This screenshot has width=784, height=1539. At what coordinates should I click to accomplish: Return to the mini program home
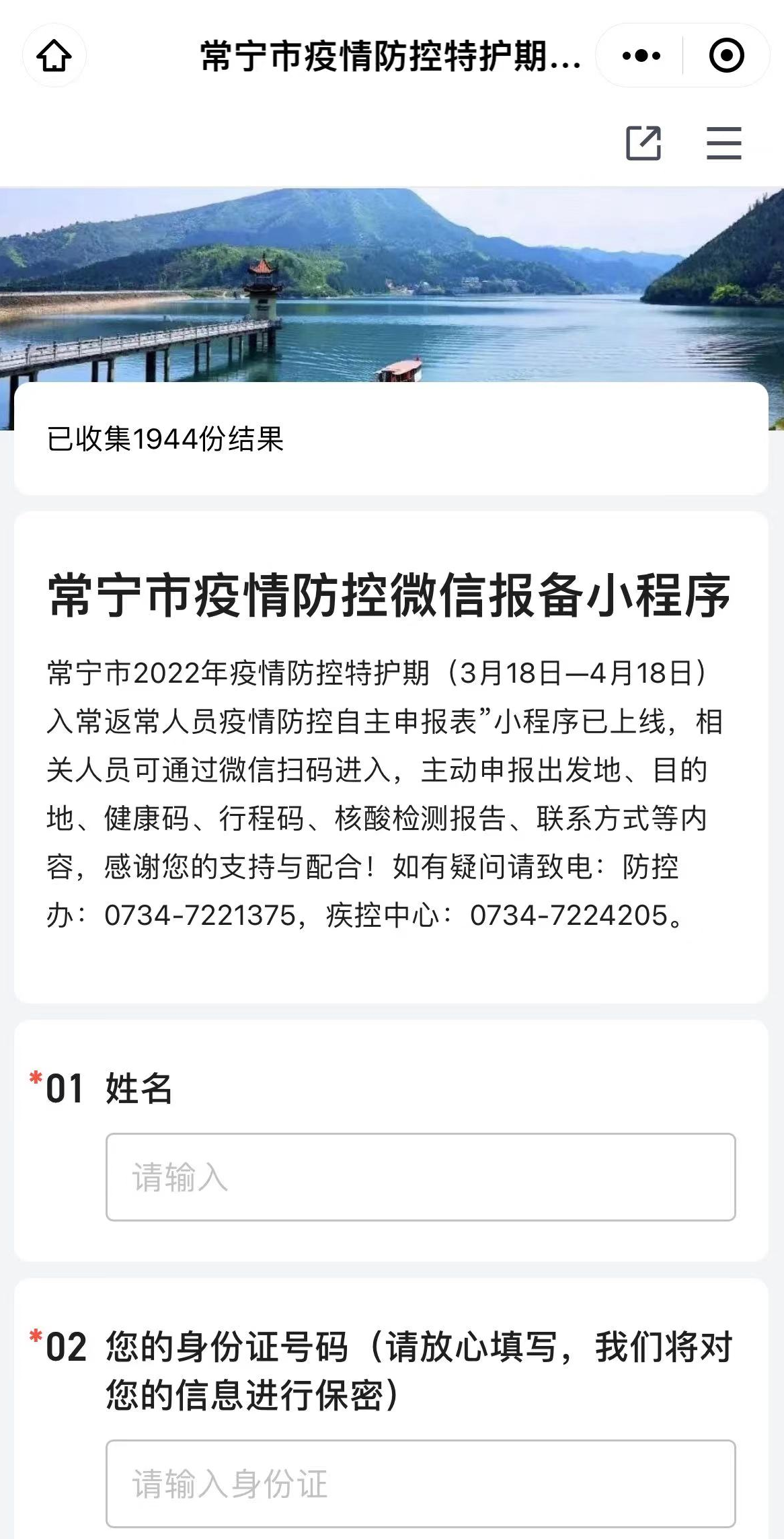(54, 56)
